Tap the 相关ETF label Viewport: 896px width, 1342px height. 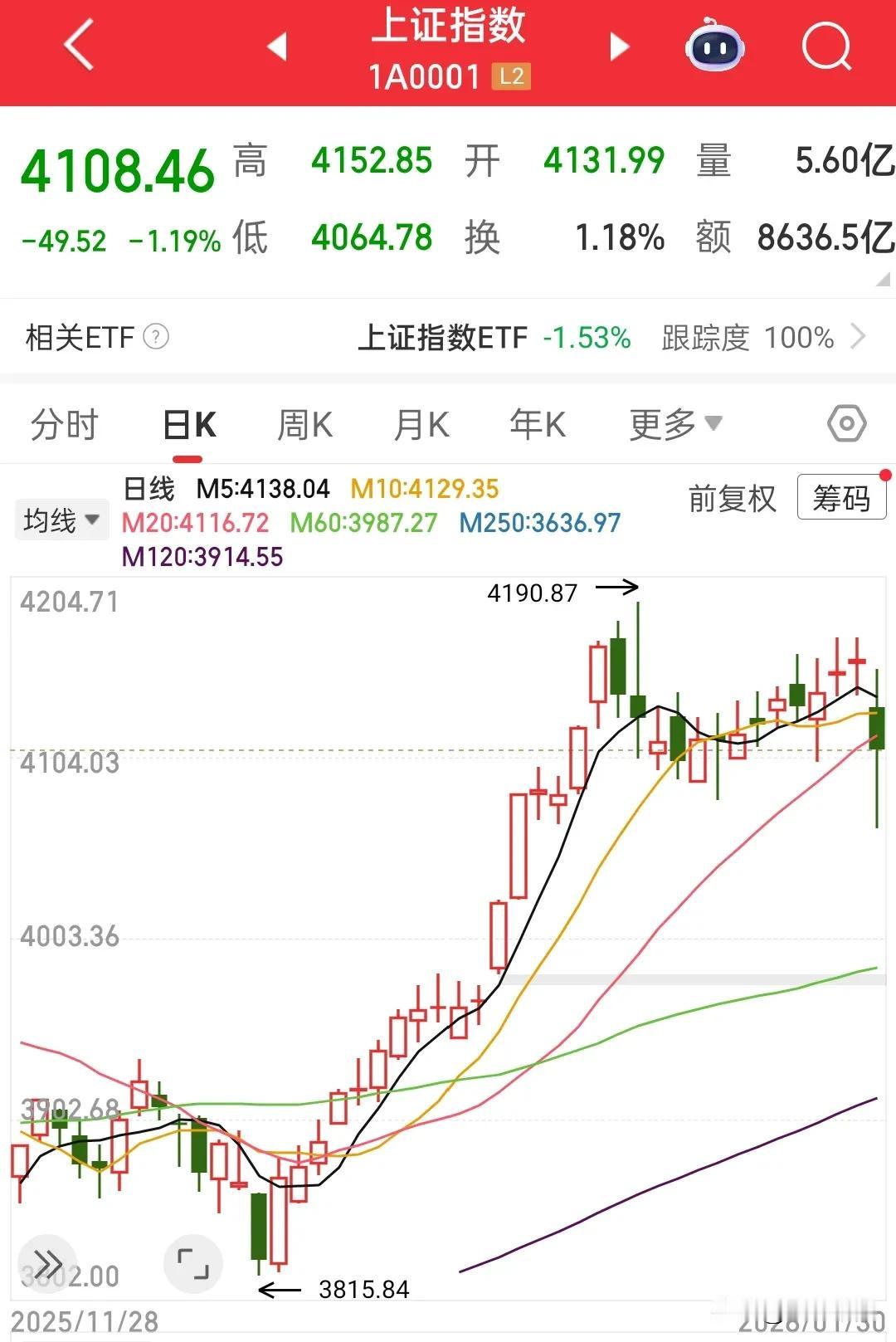point(79,338)
